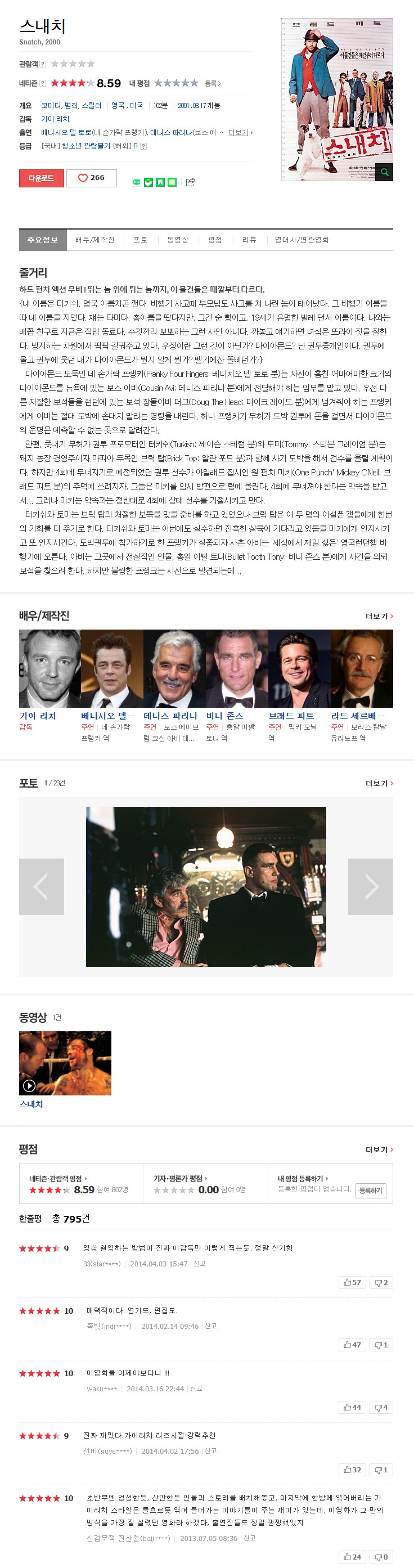
Task: Tap the red 다운로드 download button
Action: click(x=42, y=178)
